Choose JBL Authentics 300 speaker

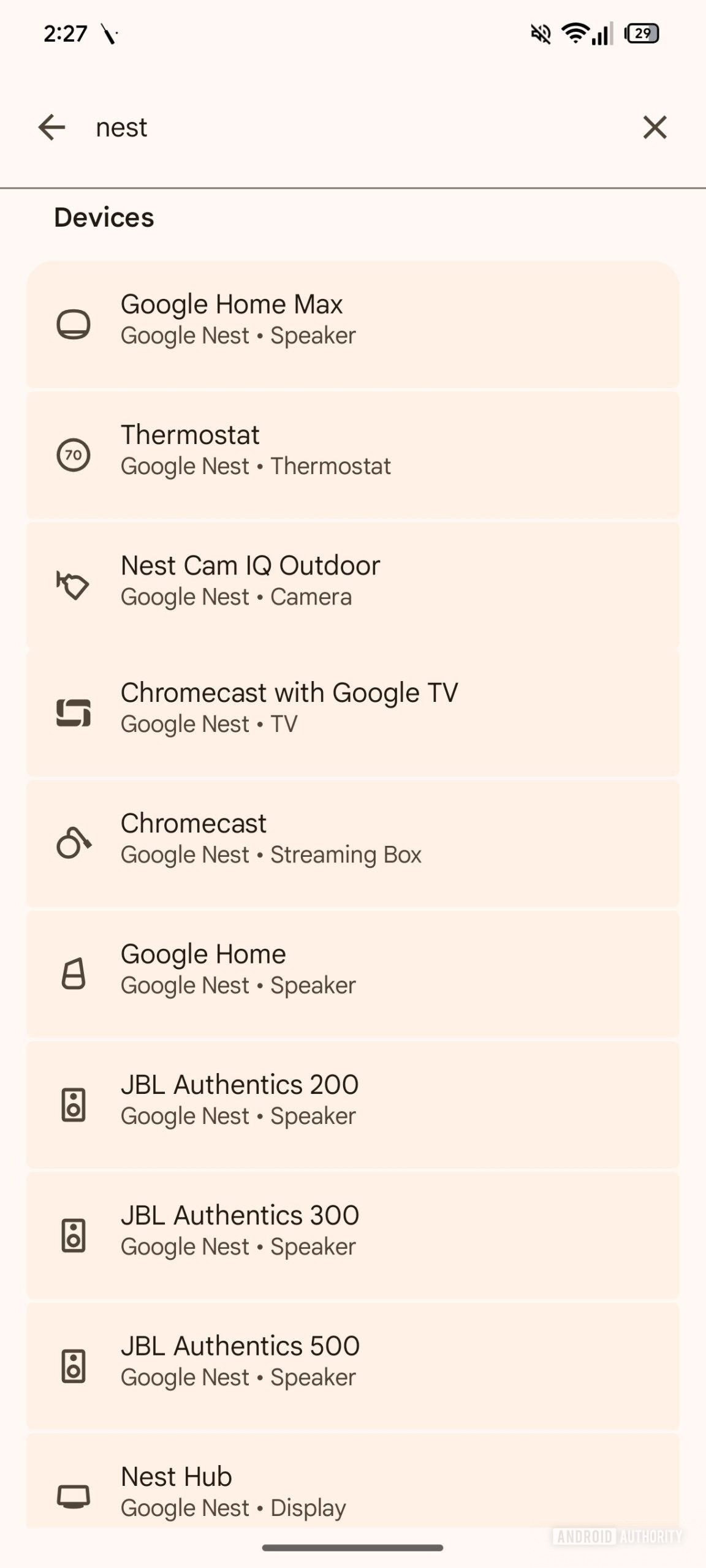tap(353, 1235)
